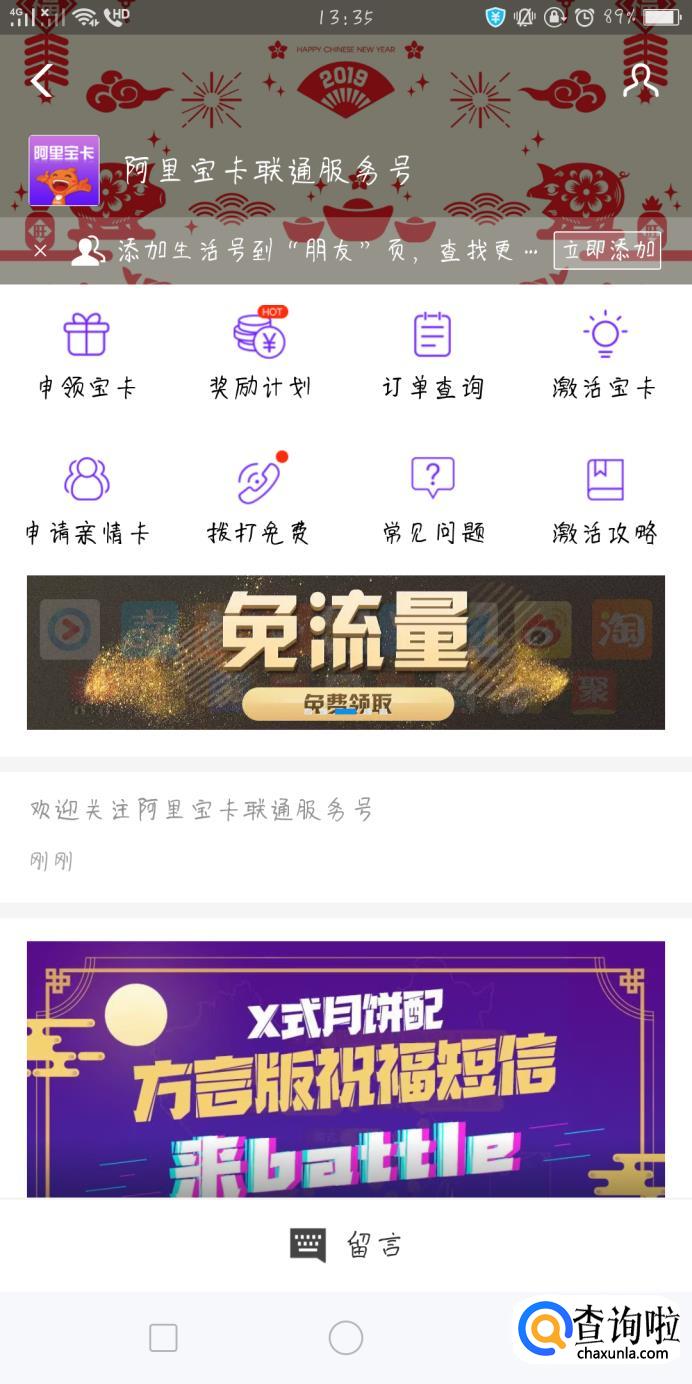Viewport: 692px width, 1384px height.
Task: Open 申领宝卡
Action: click(87, 355)
